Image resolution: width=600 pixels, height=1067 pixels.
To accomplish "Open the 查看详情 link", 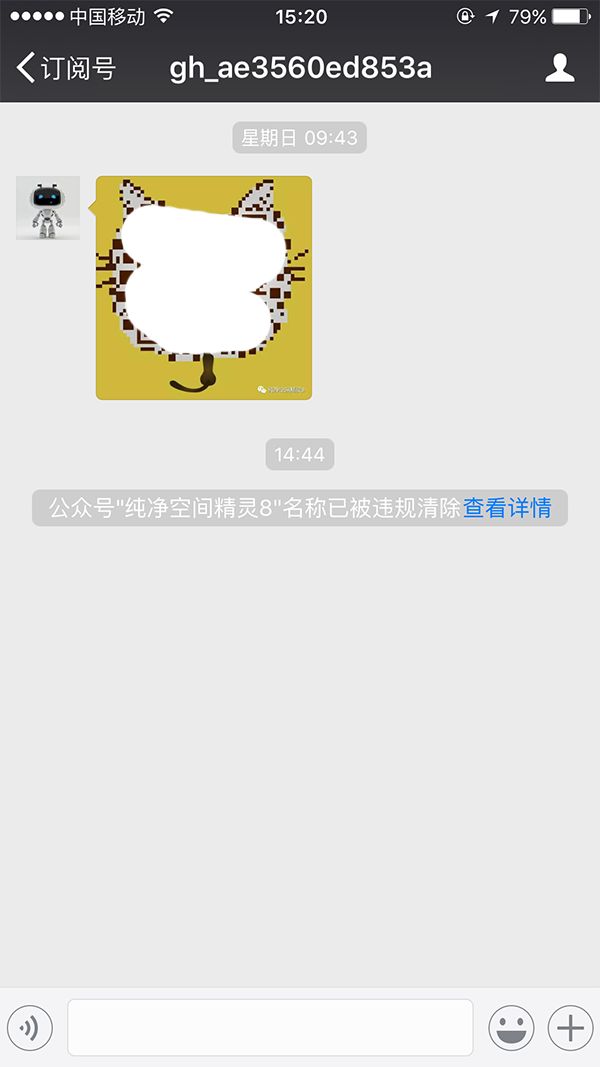I will coord(507,508).
